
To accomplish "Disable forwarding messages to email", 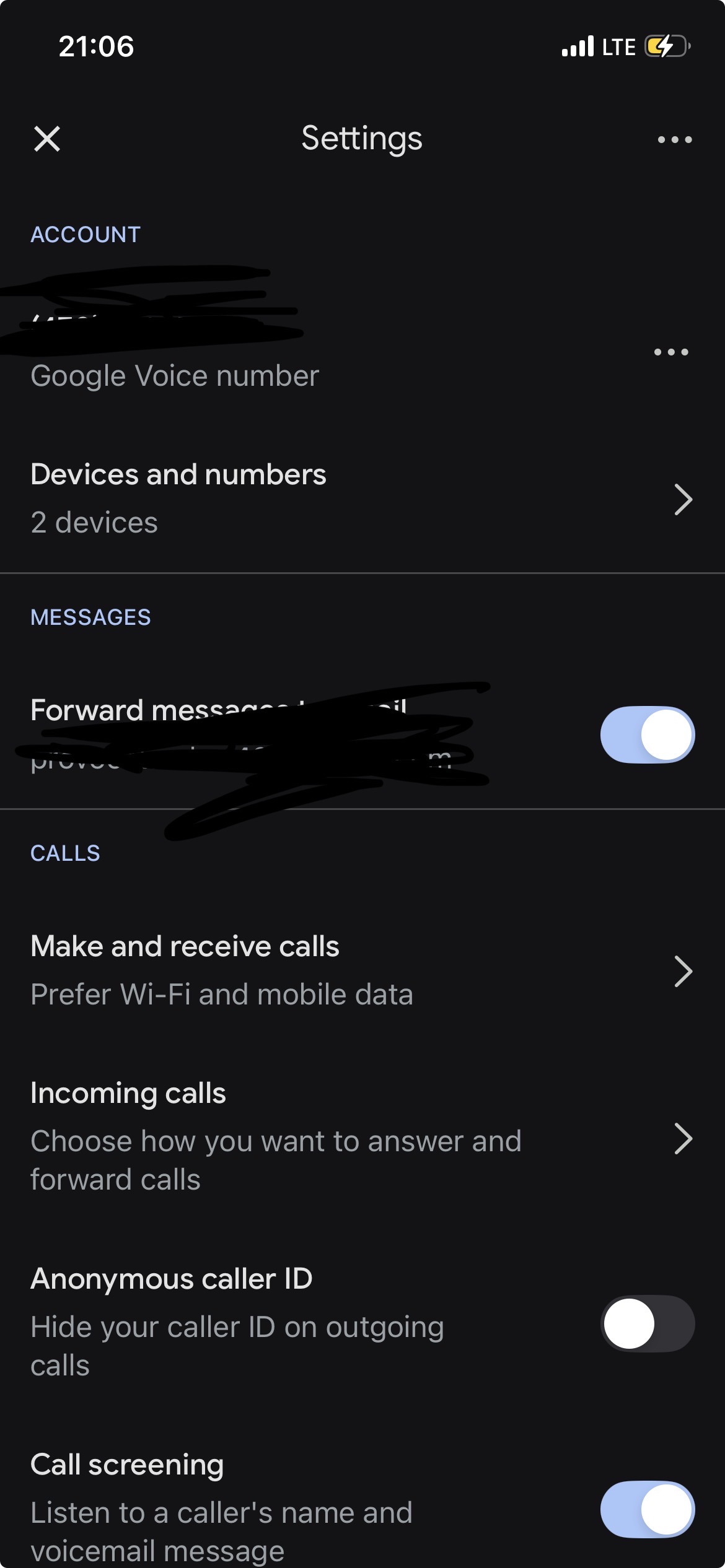I will (x=646, y=734).
